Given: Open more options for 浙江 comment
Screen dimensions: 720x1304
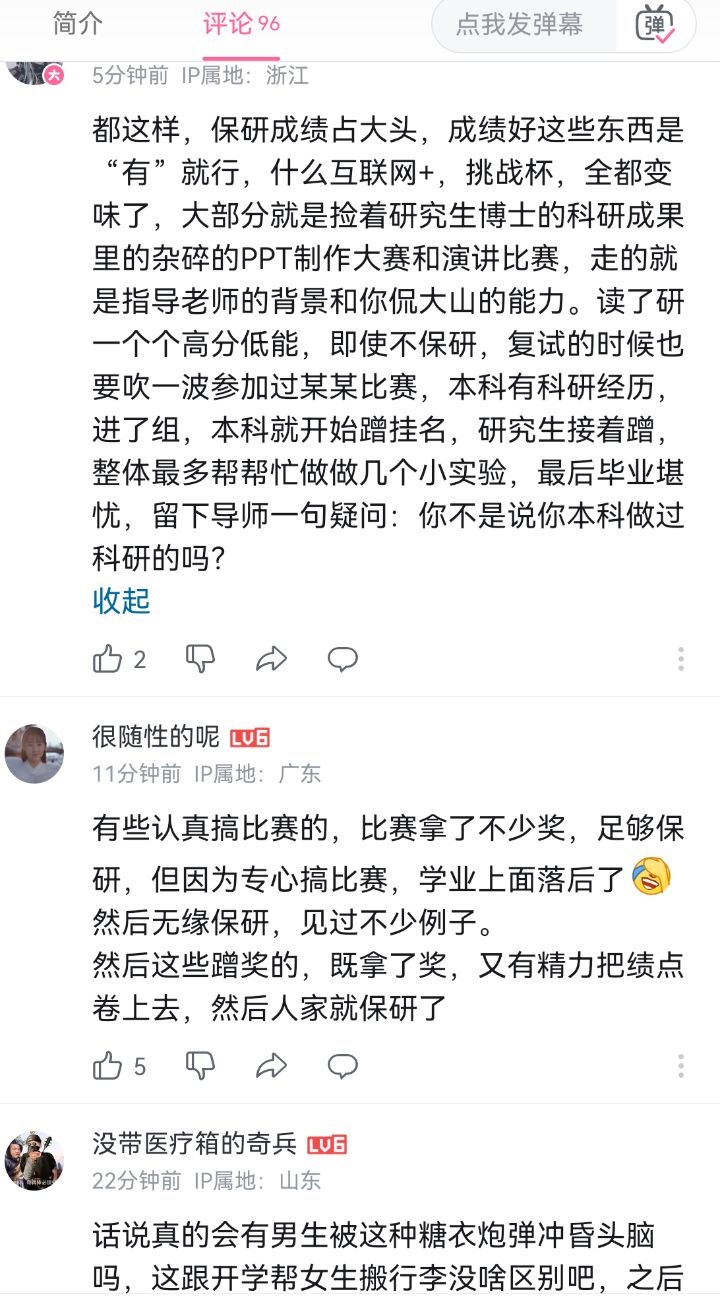Looking at the screenshot, I should coord(681,659).
